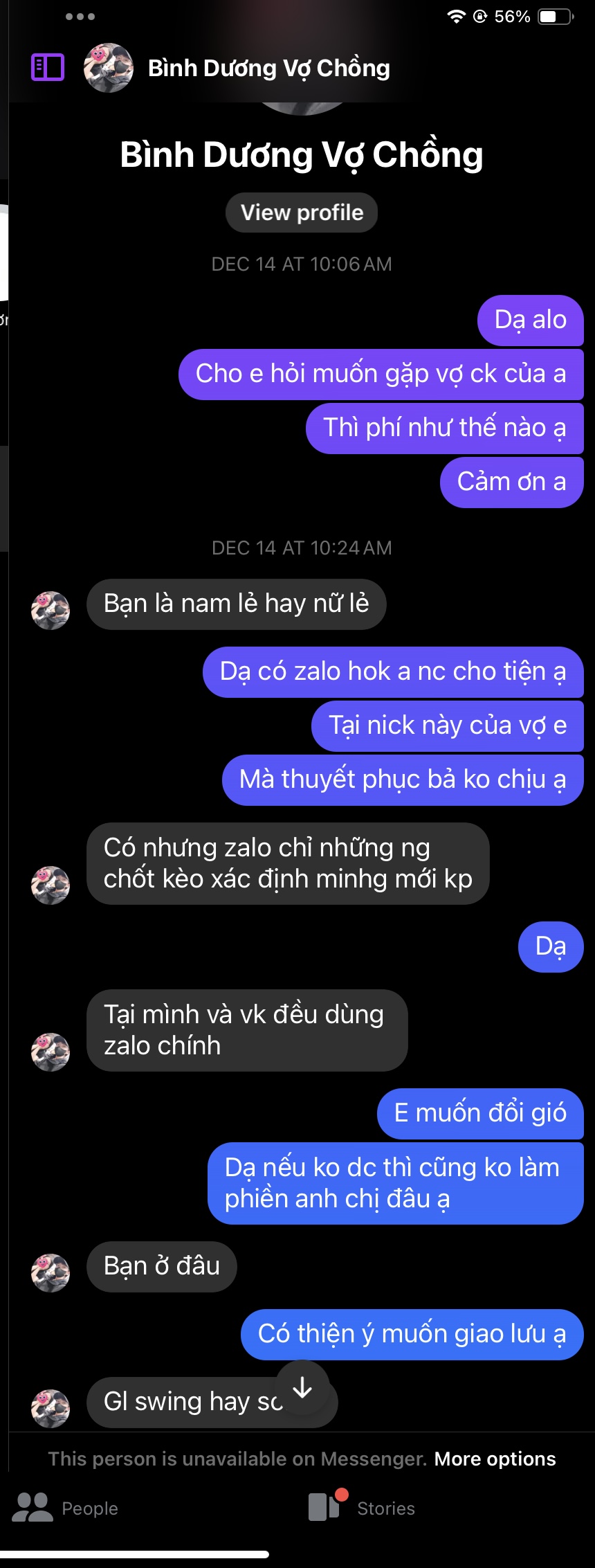Open the More options link

(495, 1459)
